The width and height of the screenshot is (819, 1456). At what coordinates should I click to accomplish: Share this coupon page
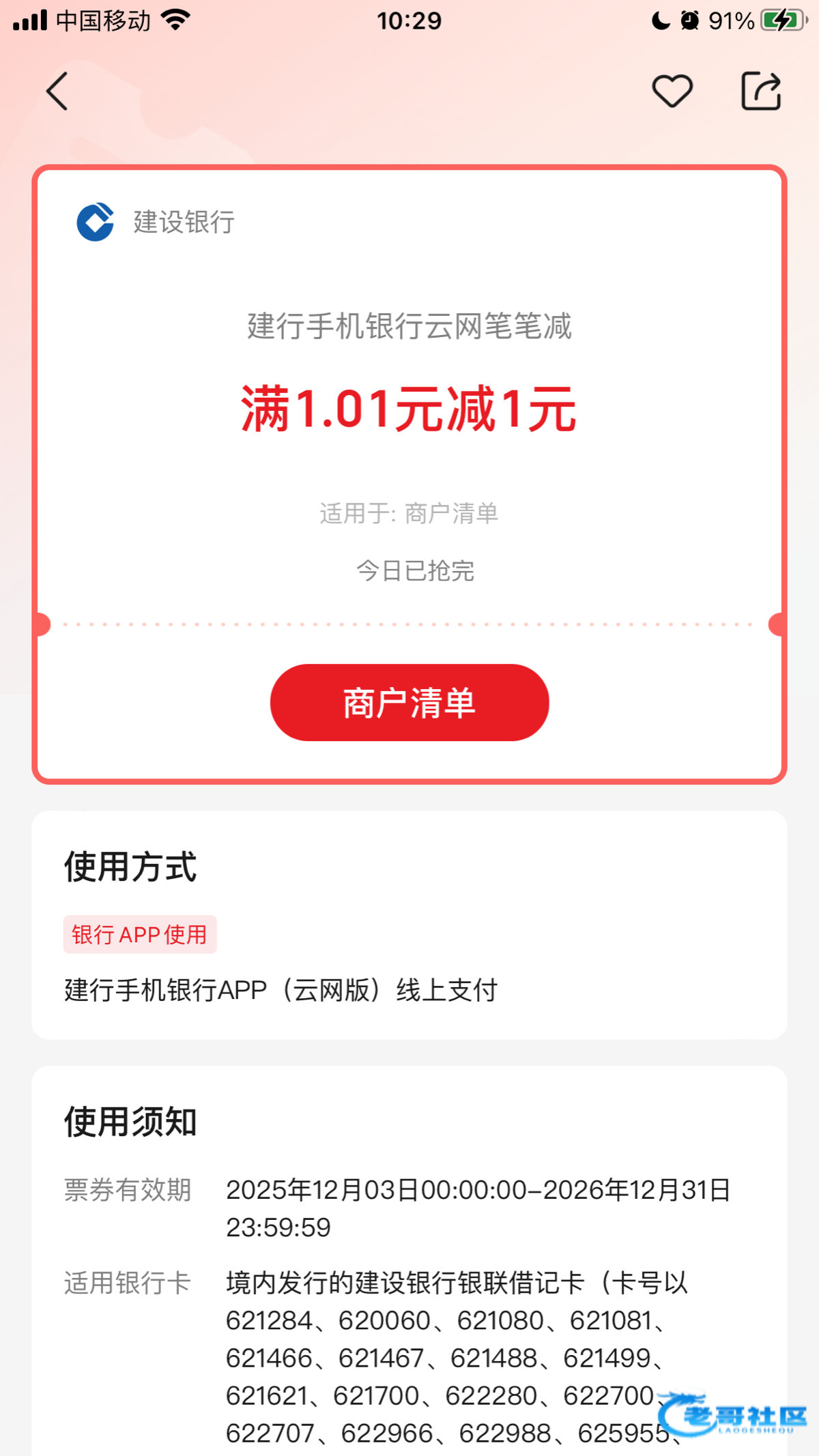[x=760, y=91]
